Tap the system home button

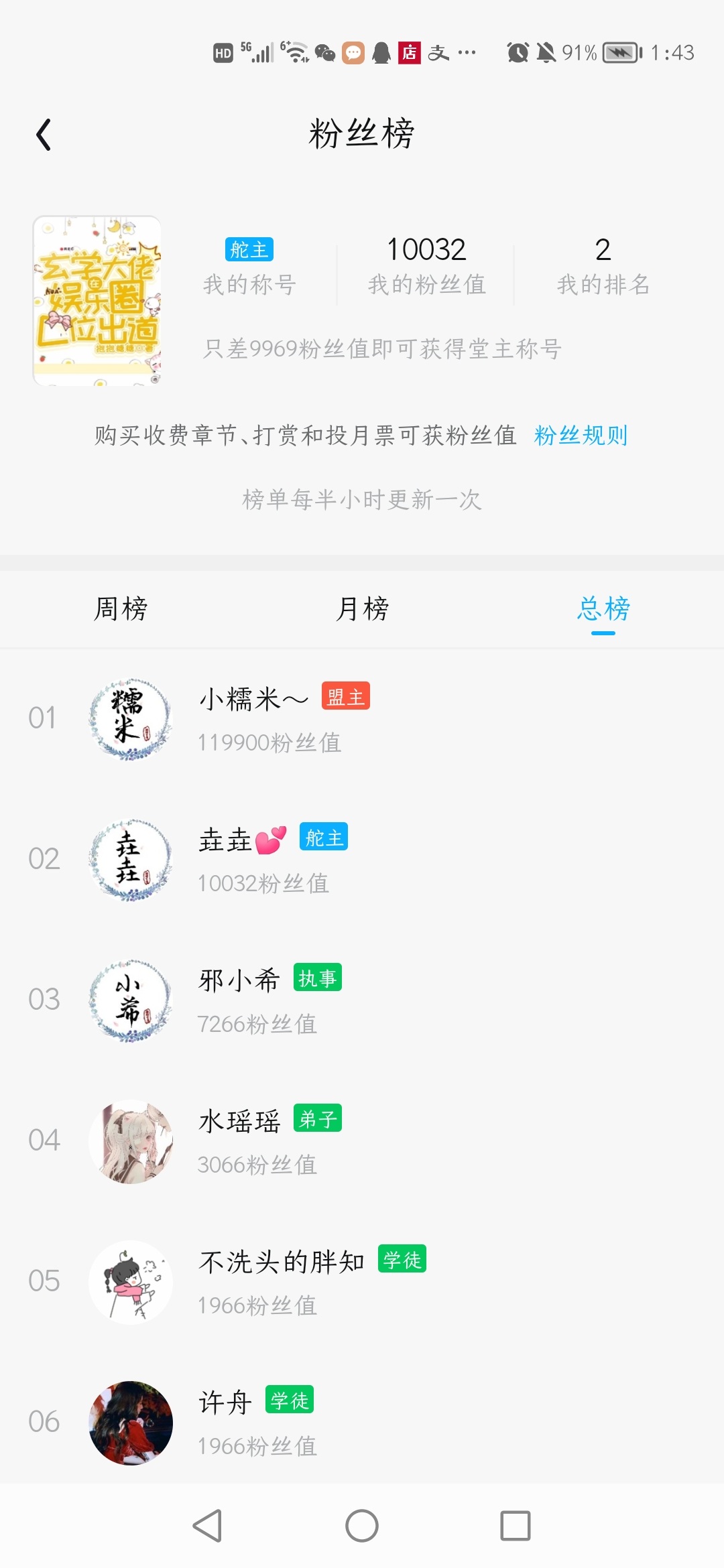(362, 1526)
